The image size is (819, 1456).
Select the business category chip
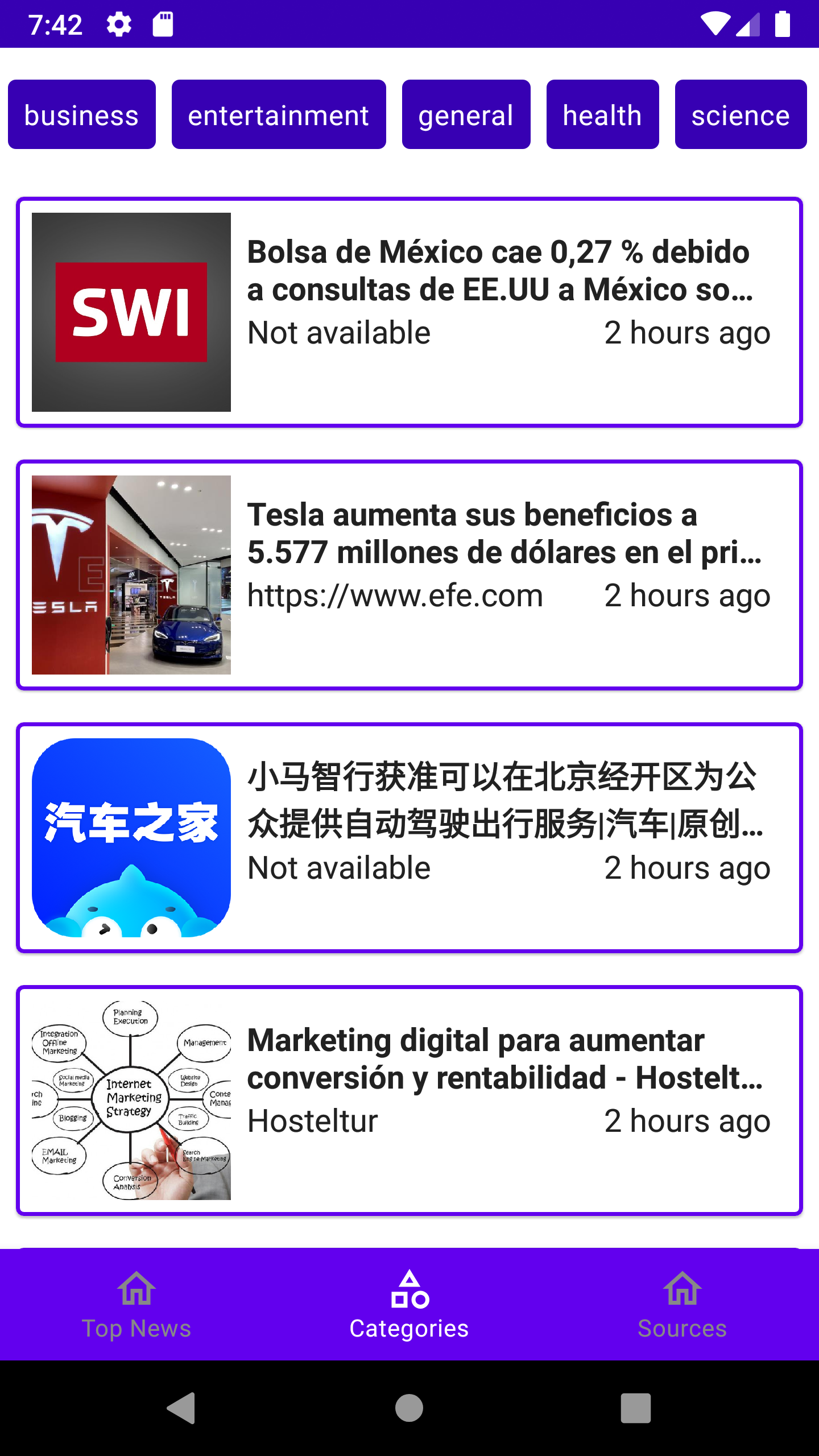coord(82,115)
